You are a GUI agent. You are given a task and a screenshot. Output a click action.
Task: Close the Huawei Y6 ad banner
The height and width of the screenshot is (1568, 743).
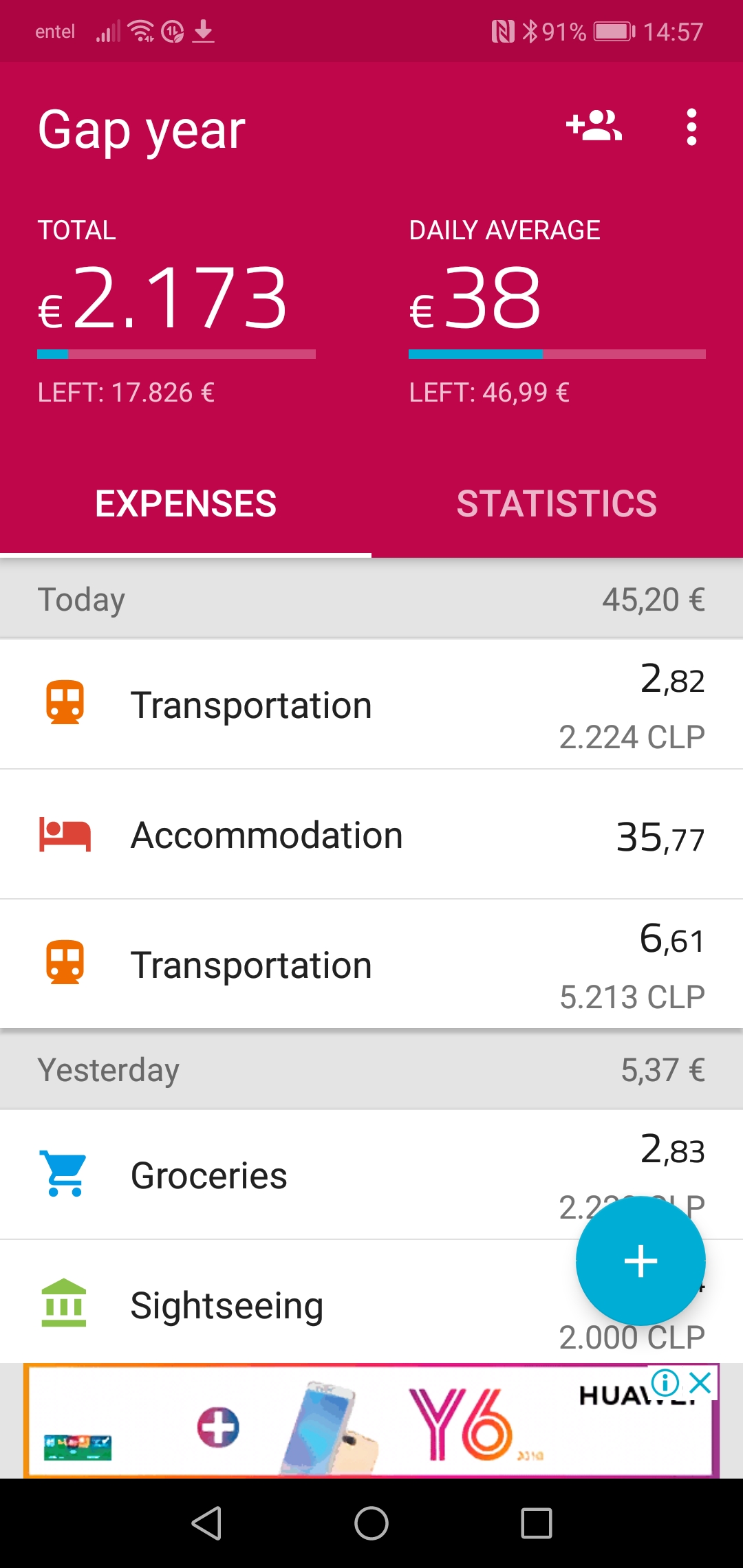click(700, 1382)
